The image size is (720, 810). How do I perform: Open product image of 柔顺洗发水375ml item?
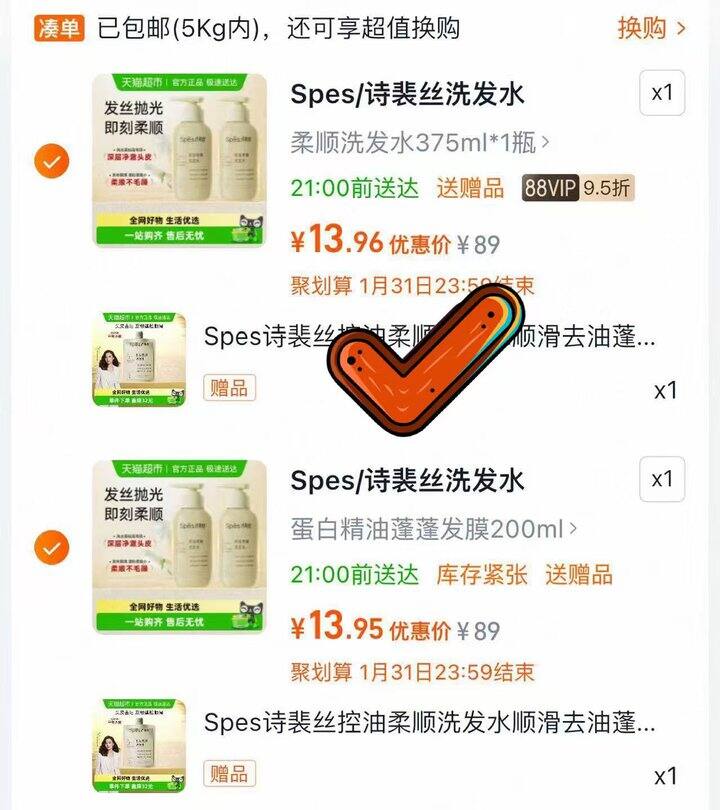tap(180, 160)
